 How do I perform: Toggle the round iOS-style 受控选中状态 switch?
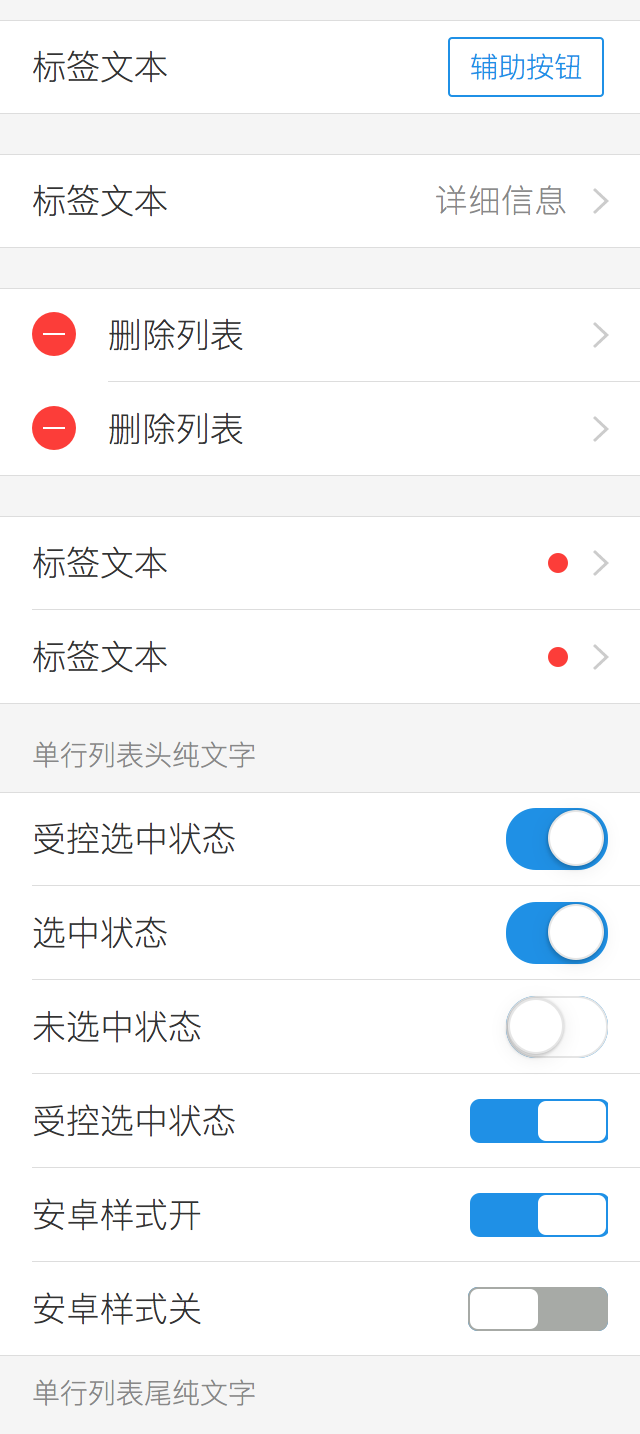coord(557,839)
